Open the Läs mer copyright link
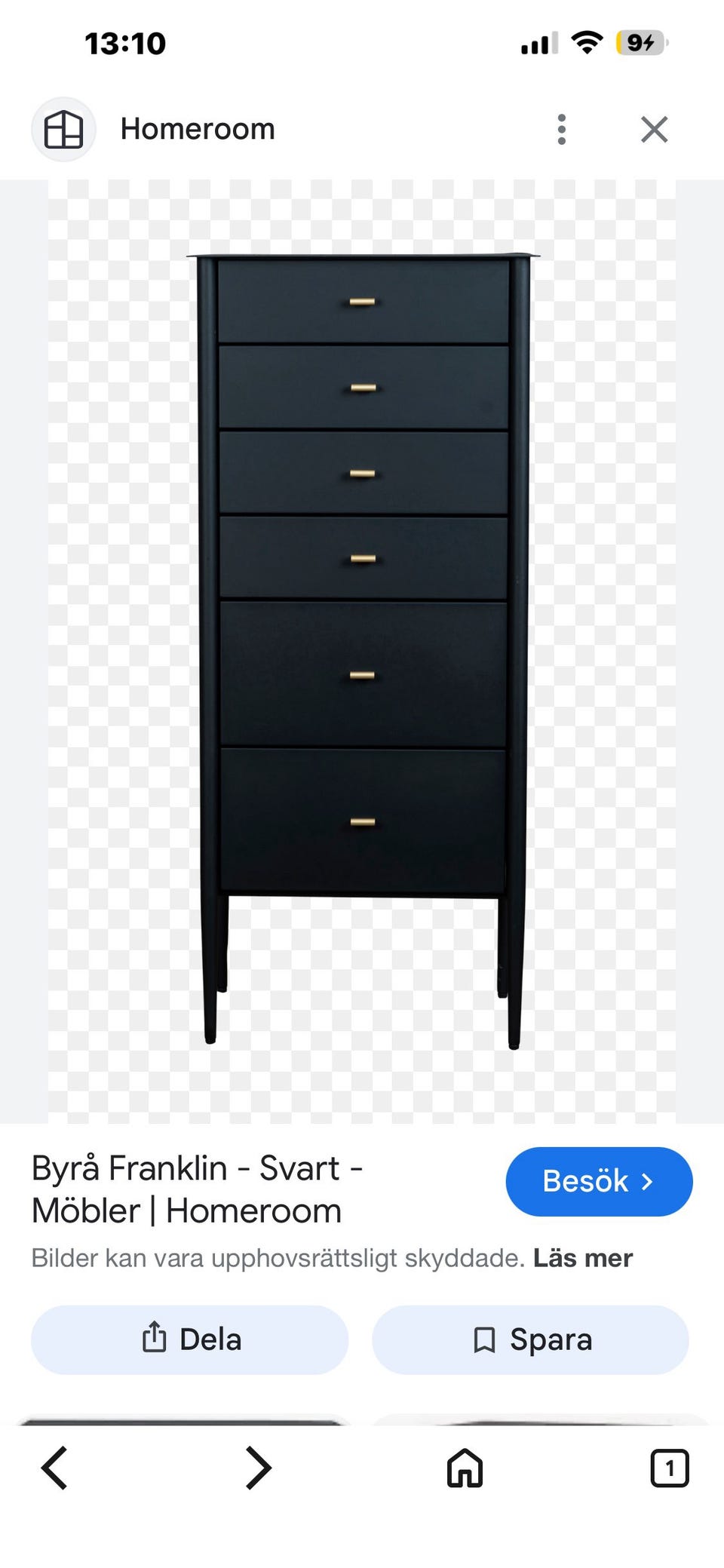This screenshot has width=724, height=1568. (x=583, y=1258)
